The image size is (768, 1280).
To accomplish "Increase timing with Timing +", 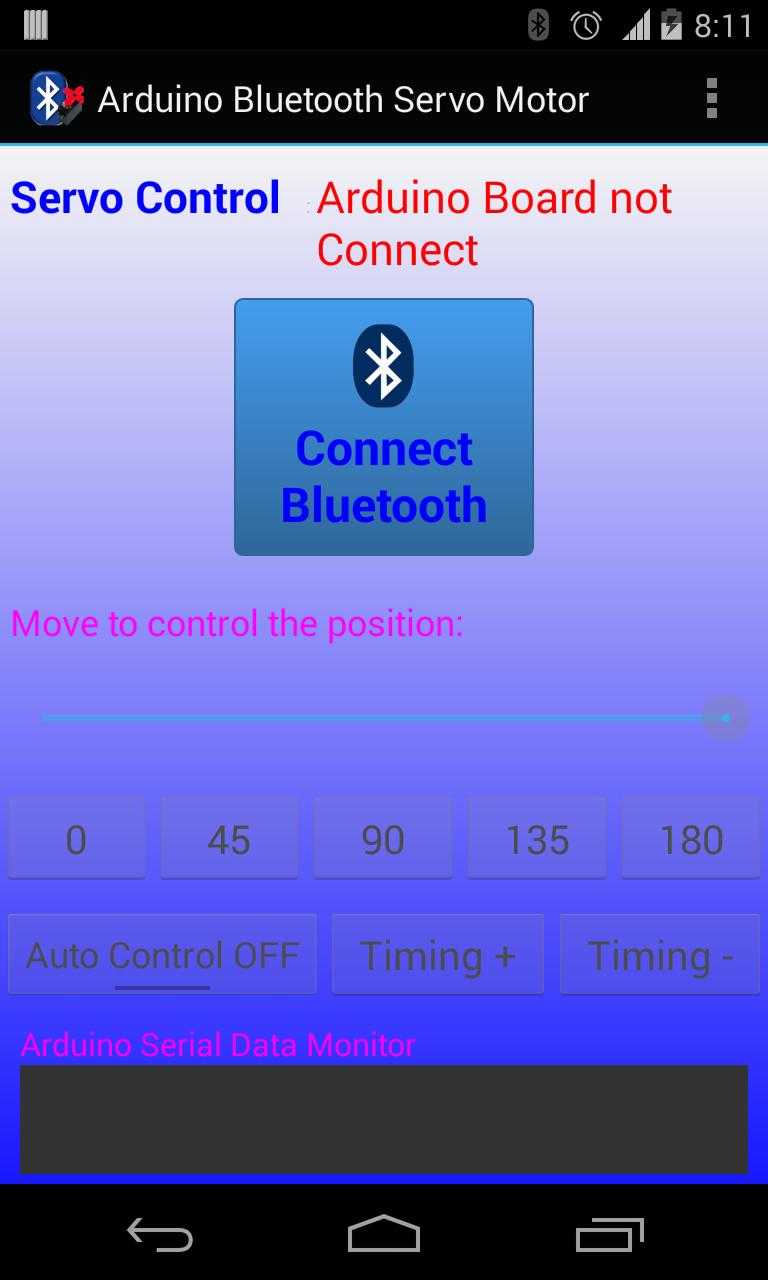I will (438, 955).
